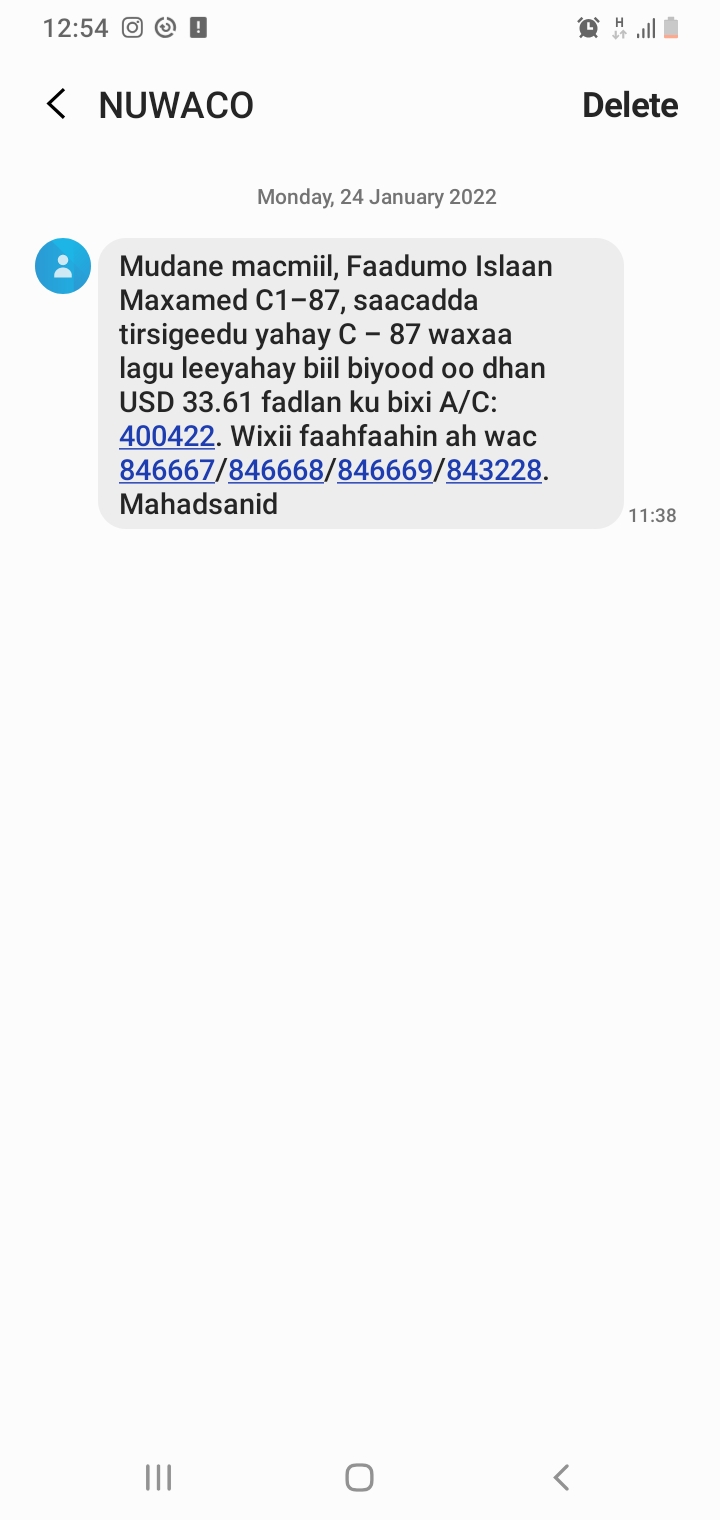The width and height of the screenshot is (720, 1520).
Task: Tap the 400422 account number link
Action: pos(167,436)
